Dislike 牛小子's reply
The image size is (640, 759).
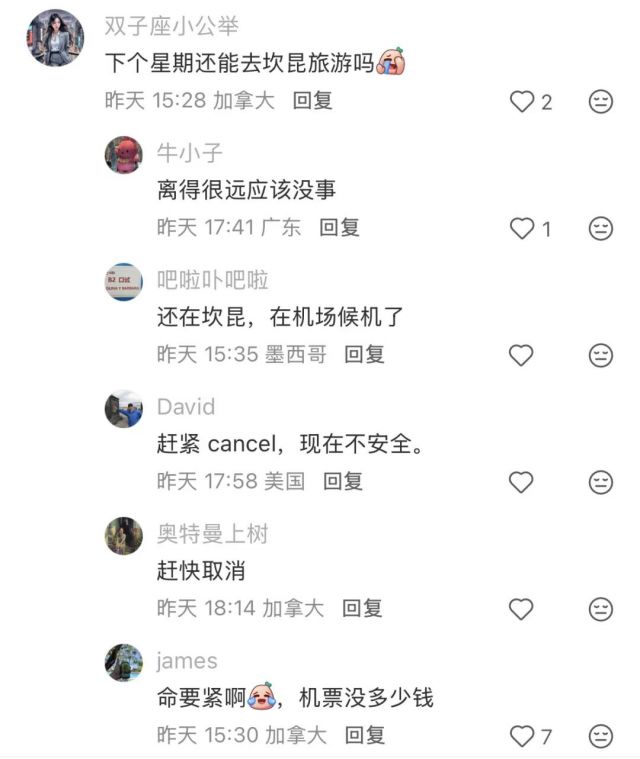pyautogui.click(x=600, y=229)
